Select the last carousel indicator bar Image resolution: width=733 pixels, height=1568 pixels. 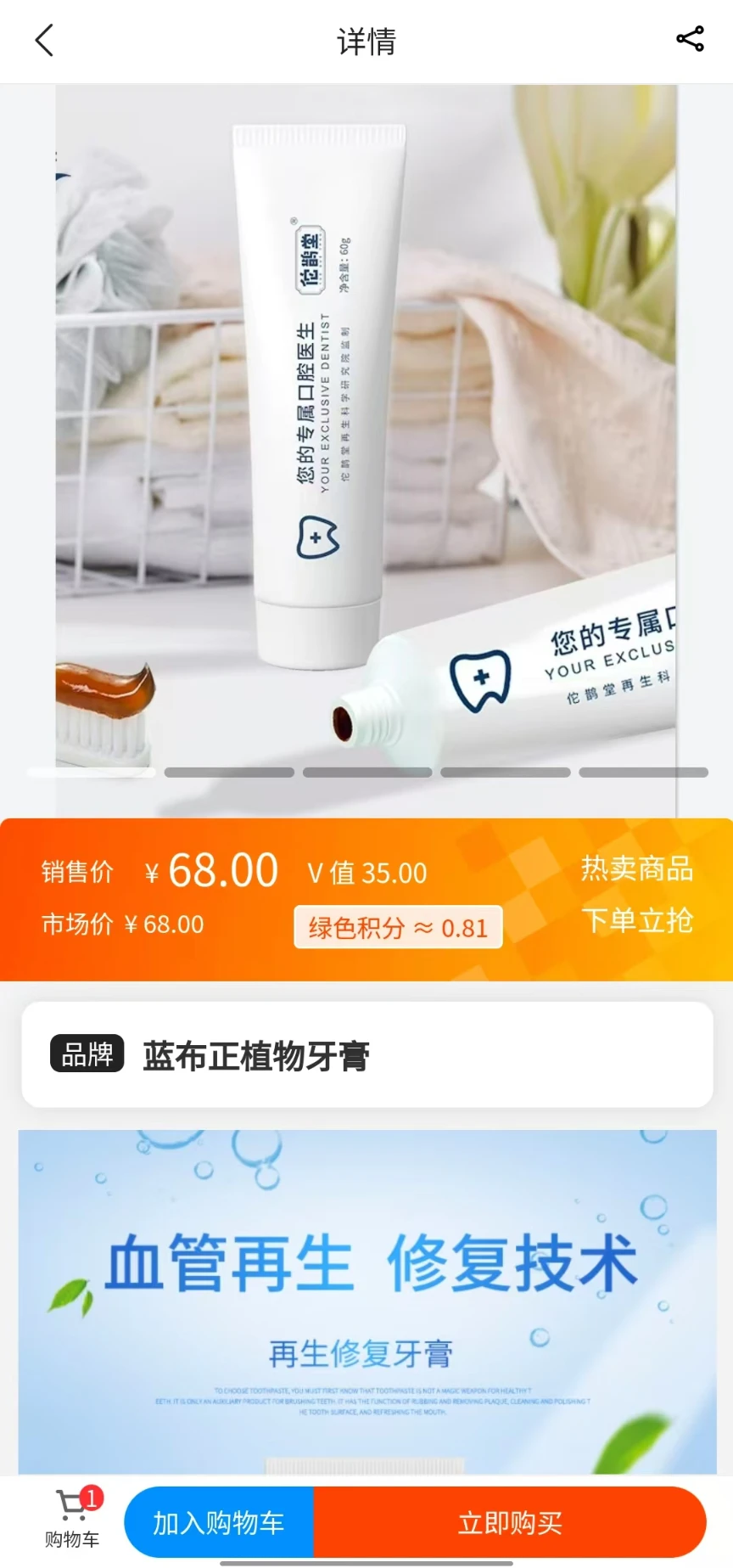(x=643, y=772)
